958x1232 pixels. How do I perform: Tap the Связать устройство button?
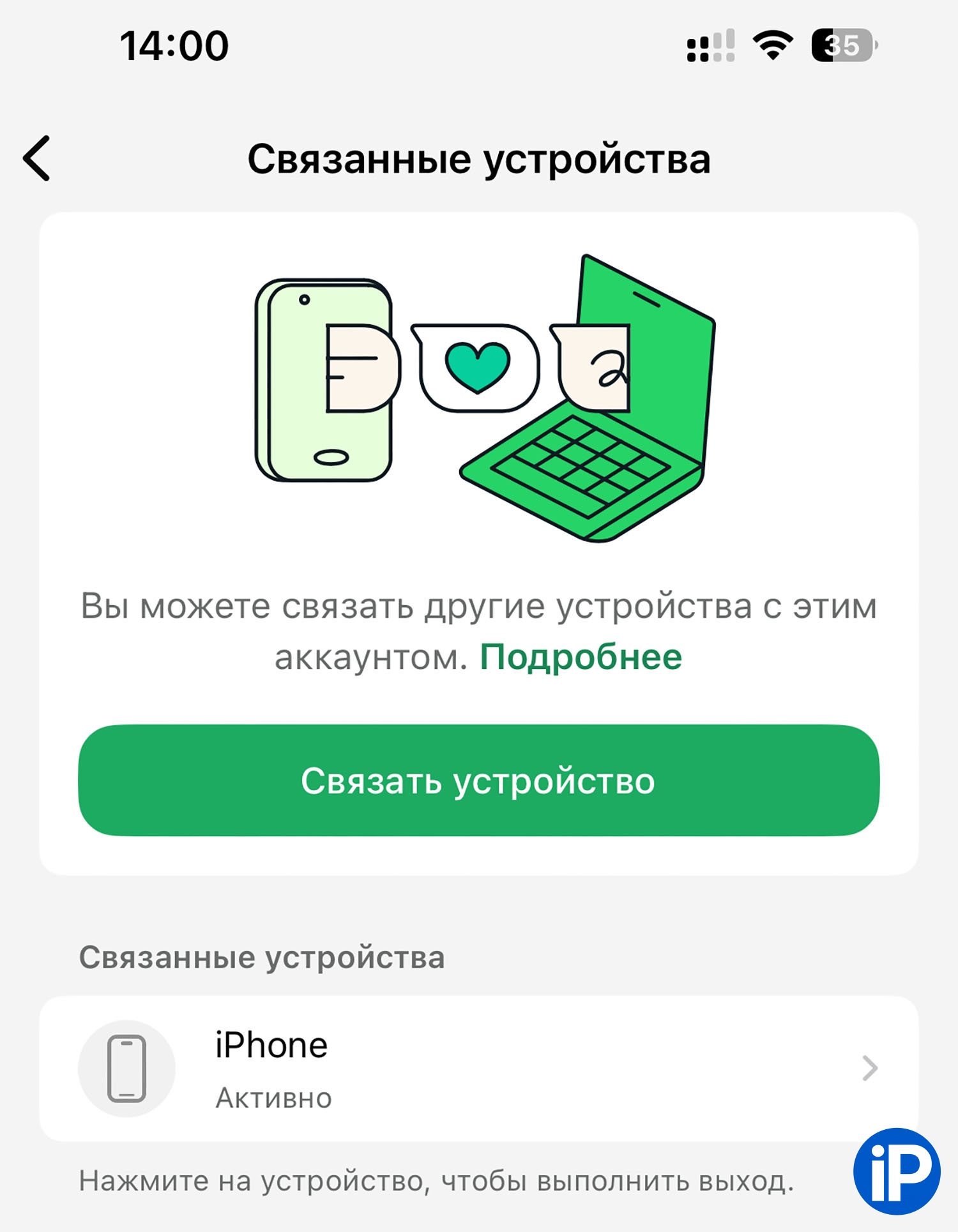pos(478,780)
